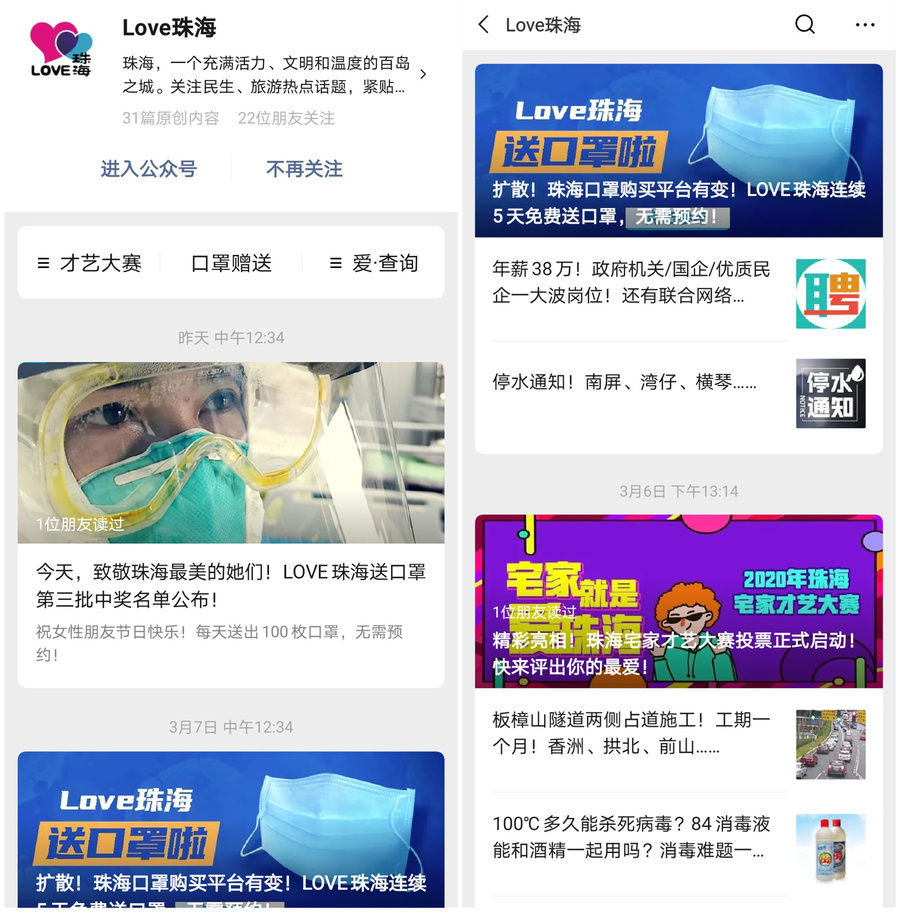Open the three-dot more options menu
This screenshot has height=912, width=900.
point(865,25)
